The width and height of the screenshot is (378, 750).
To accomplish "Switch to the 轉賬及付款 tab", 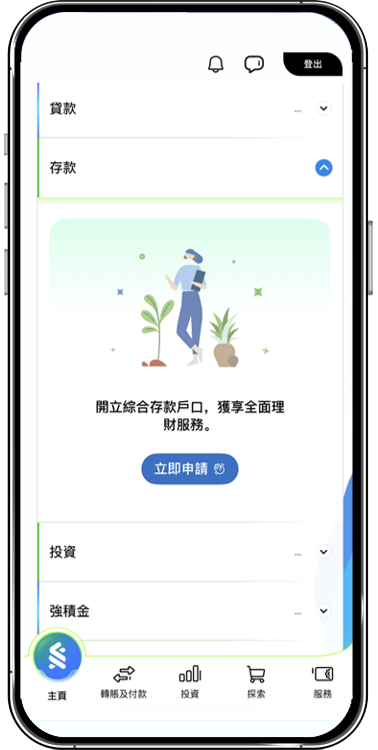I will click(123, 683).
